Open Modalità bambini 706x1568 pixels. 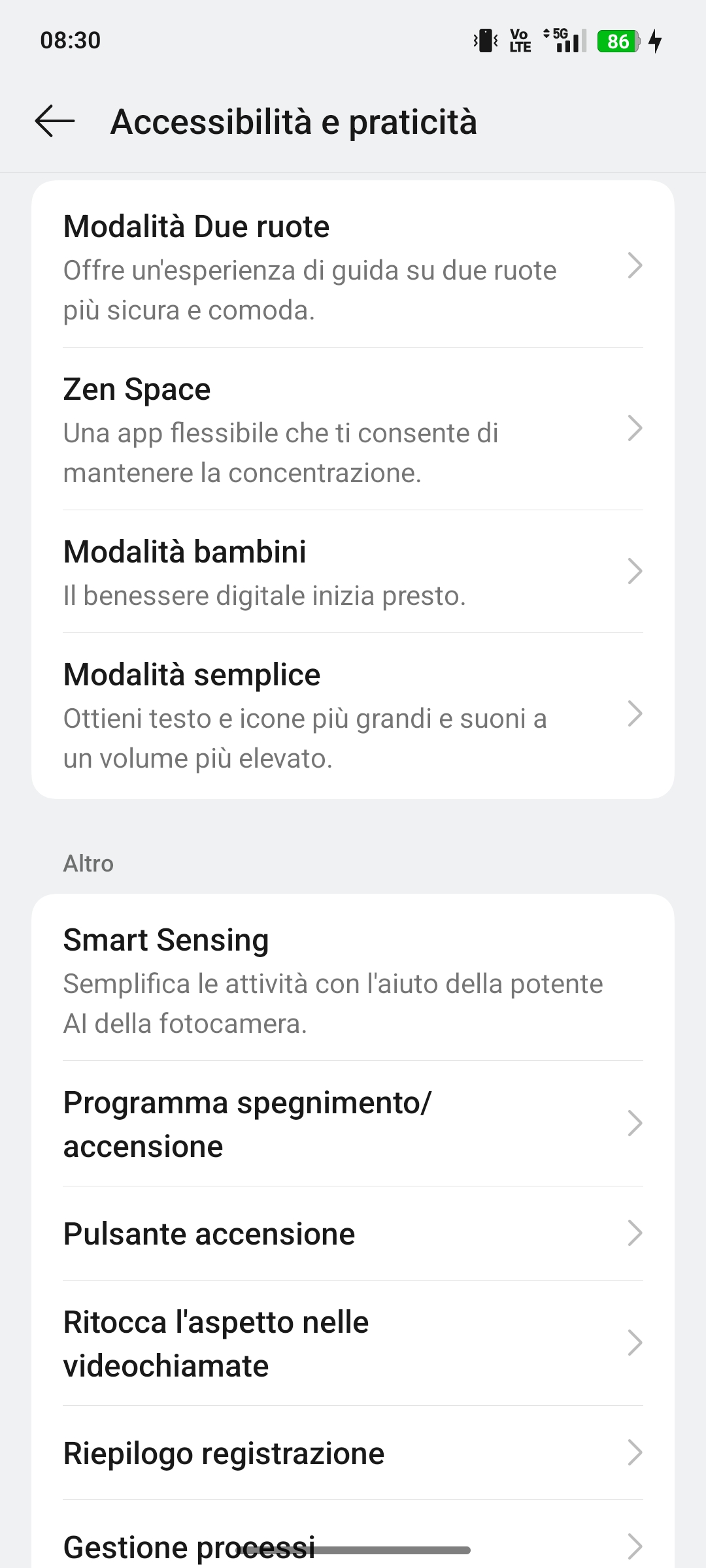click(x=353, y=572)
